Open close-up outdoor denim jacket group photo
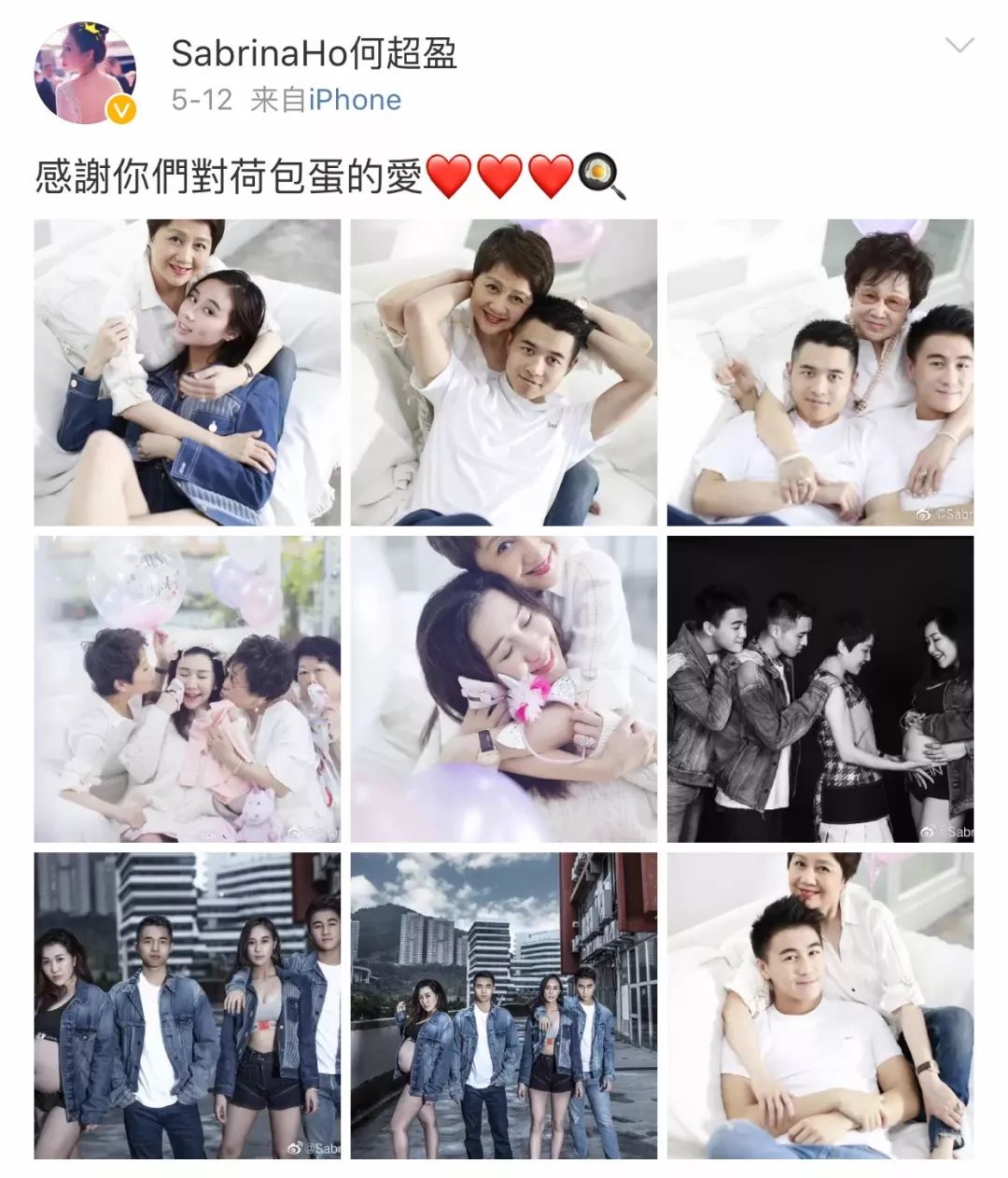 click(x=187, y=1005)
